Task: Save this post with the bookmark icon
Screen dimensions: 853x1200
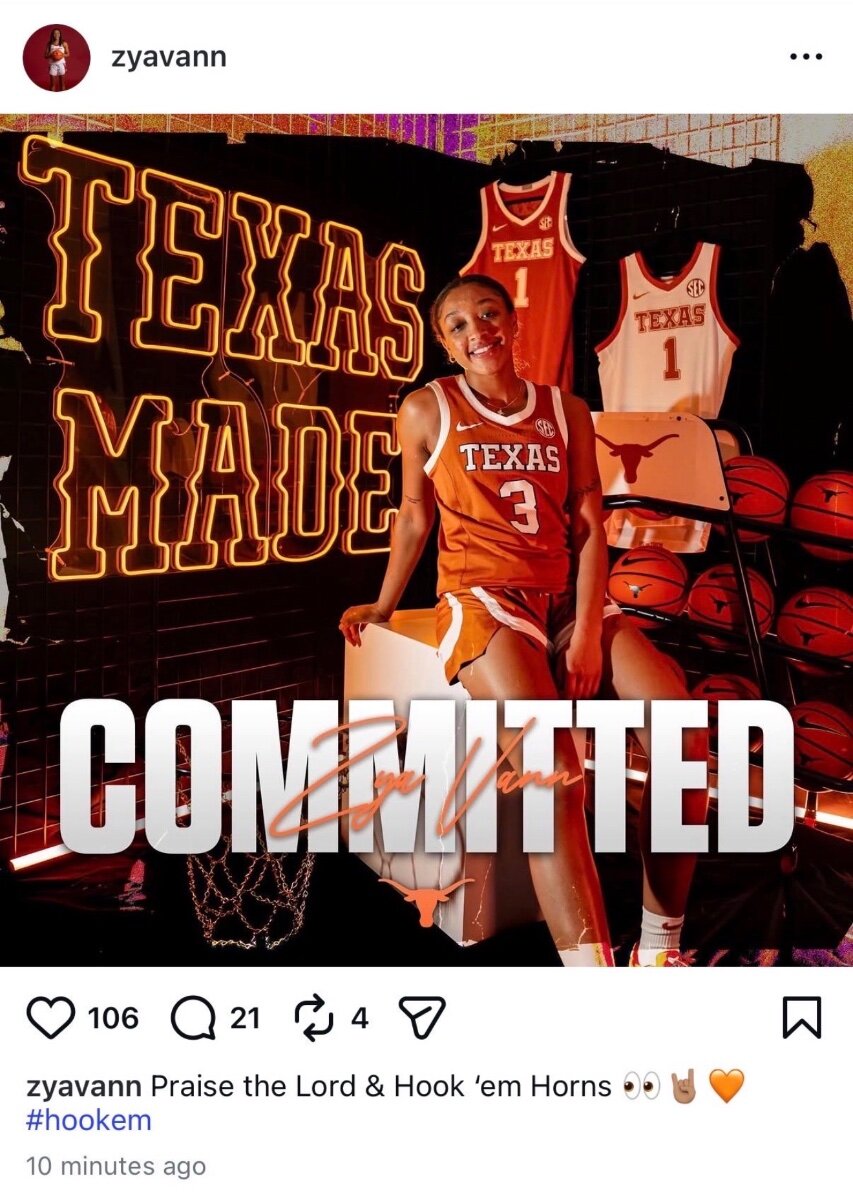Action: point(802,1019)
